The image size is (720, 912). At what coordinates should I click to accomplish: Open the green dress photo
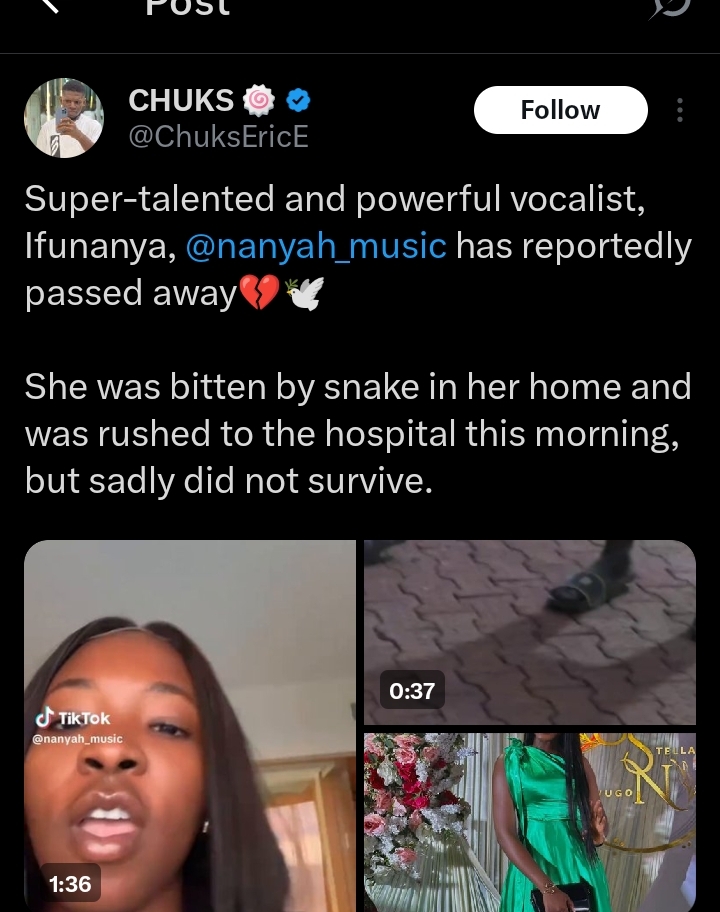[530, 822]
